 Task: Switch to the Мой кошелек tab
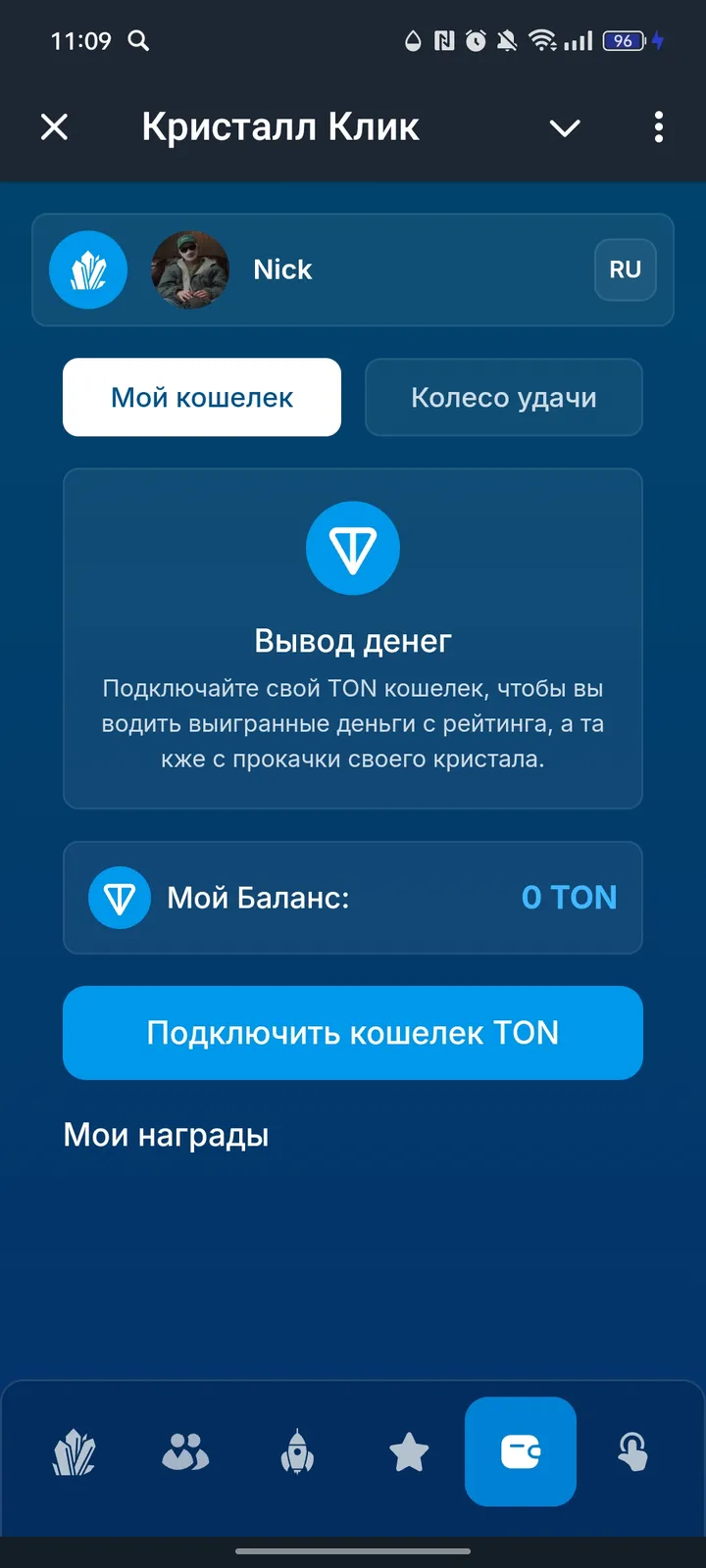(201, 397)
